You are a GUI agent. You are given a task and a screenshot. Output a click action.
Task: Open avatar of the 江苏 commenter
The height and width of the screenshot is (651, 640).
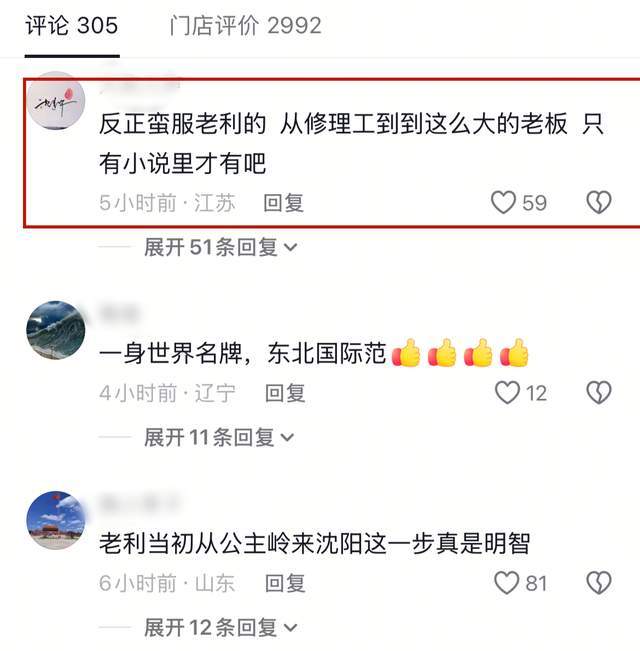pyautogui.click(x=55, y=105)
